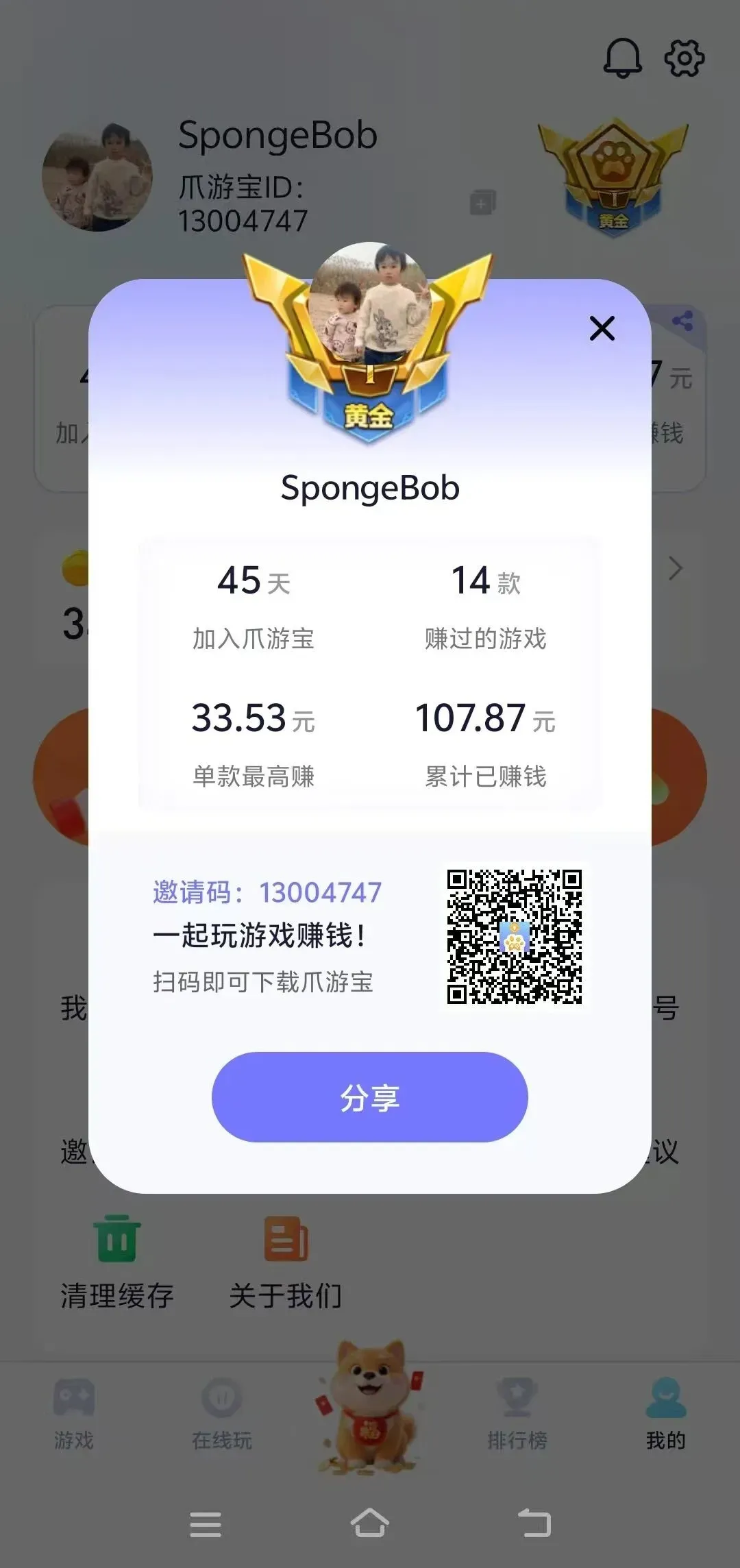Open the notifications bell
The width and height of the screenshot is (740, 1568).
coord(622,58)
